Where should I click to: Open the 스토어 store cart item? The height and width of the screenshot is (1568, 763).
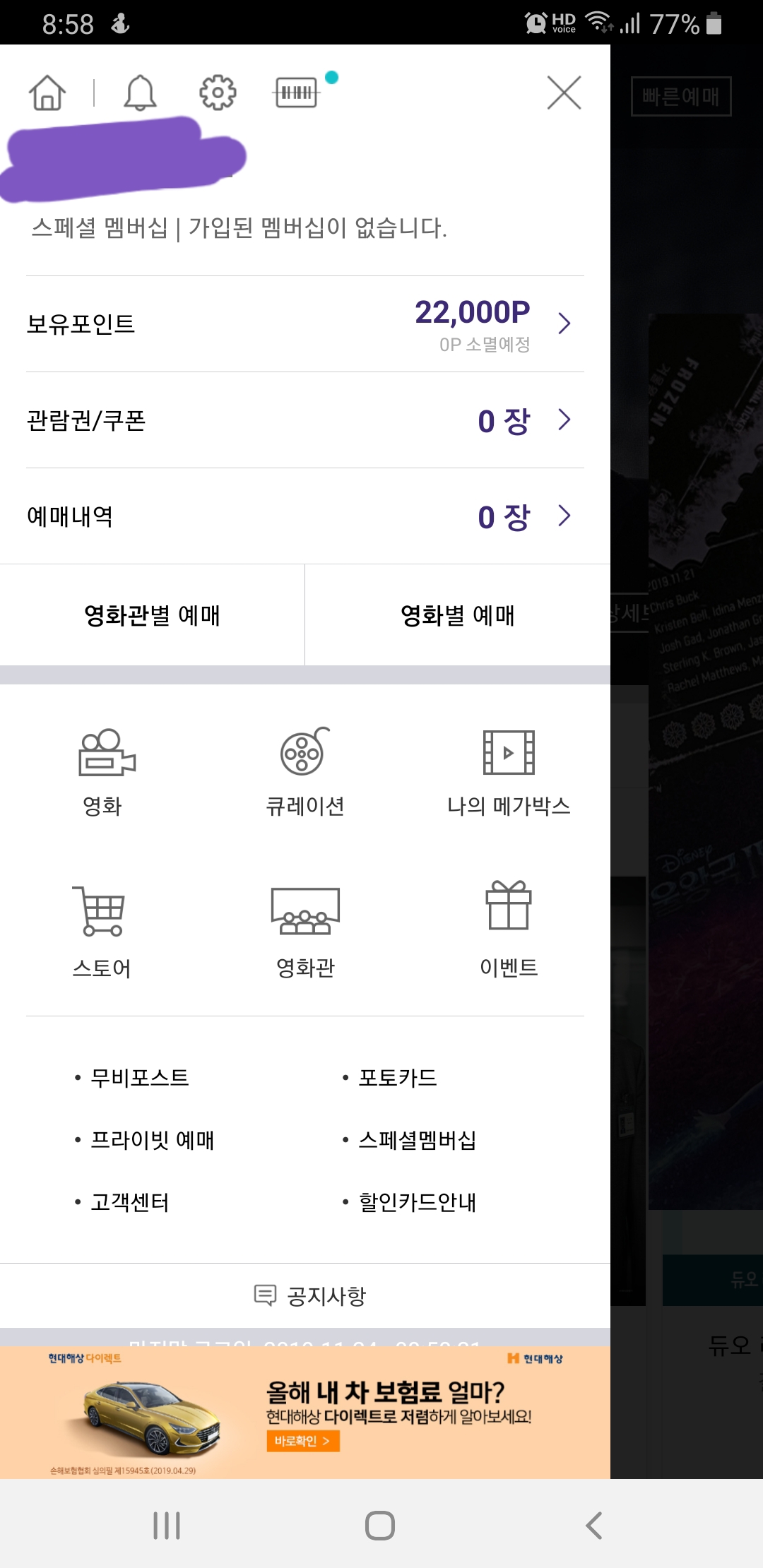102,932
